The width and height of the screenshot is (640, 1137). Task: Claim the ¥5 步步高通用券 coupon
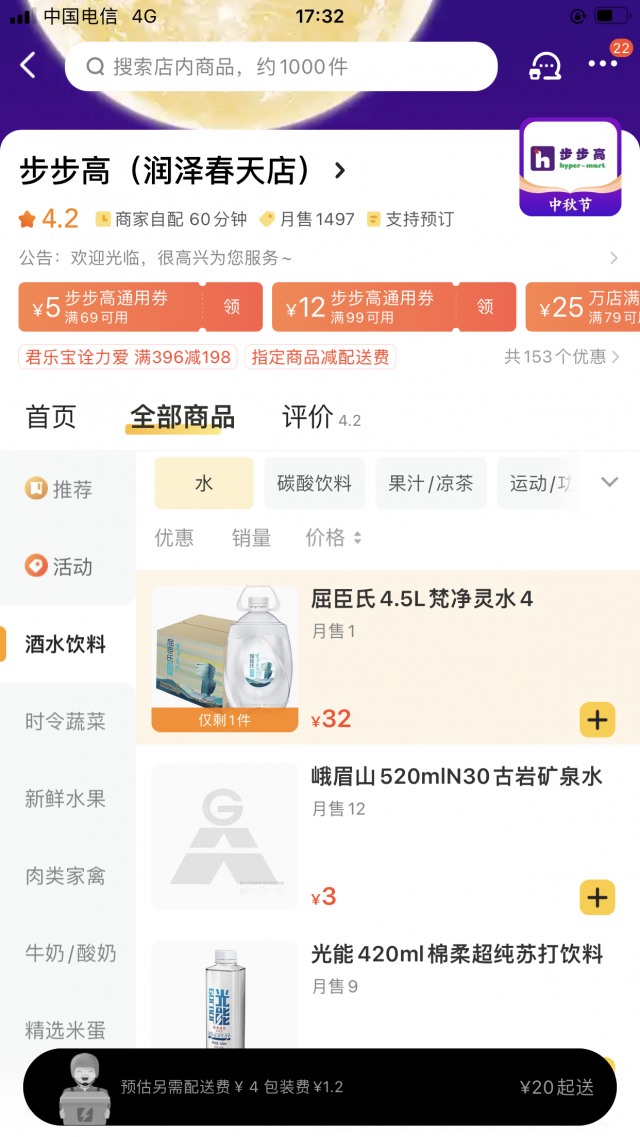click(x=232, y=306)
